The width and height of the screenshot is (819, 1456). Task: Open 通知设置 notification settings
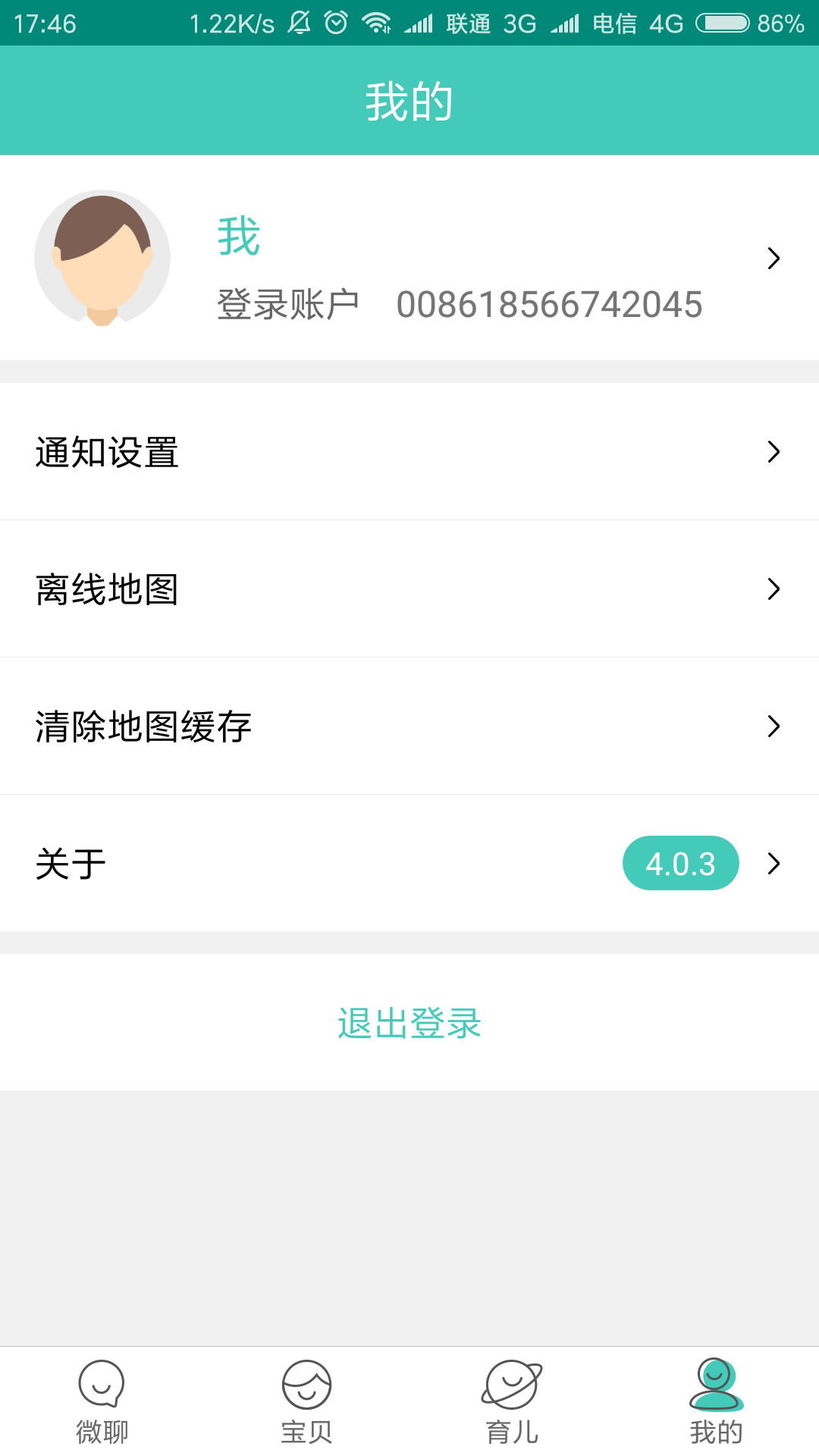coord(409,452)
